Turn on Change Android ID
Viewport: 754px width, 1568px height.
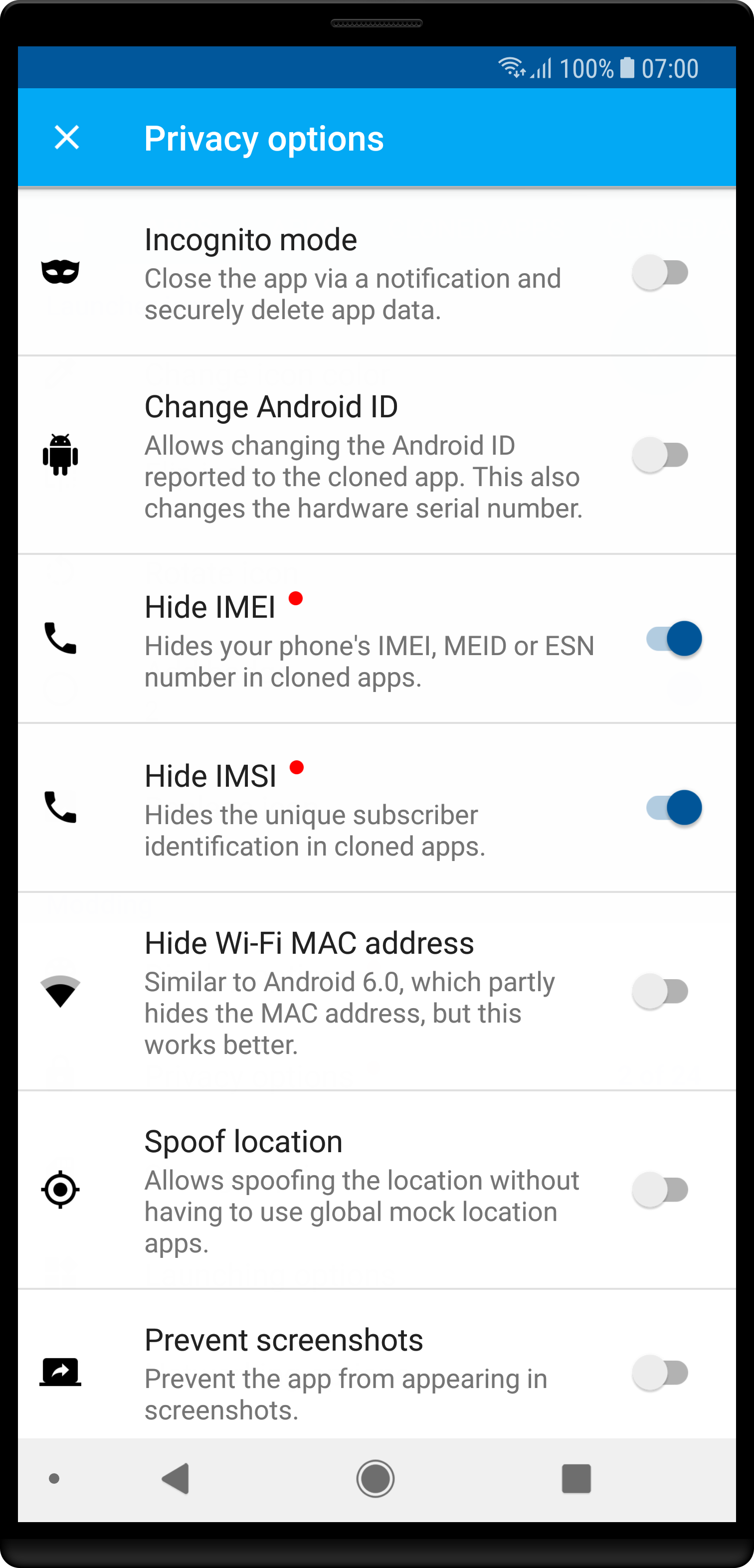(661, 455)
